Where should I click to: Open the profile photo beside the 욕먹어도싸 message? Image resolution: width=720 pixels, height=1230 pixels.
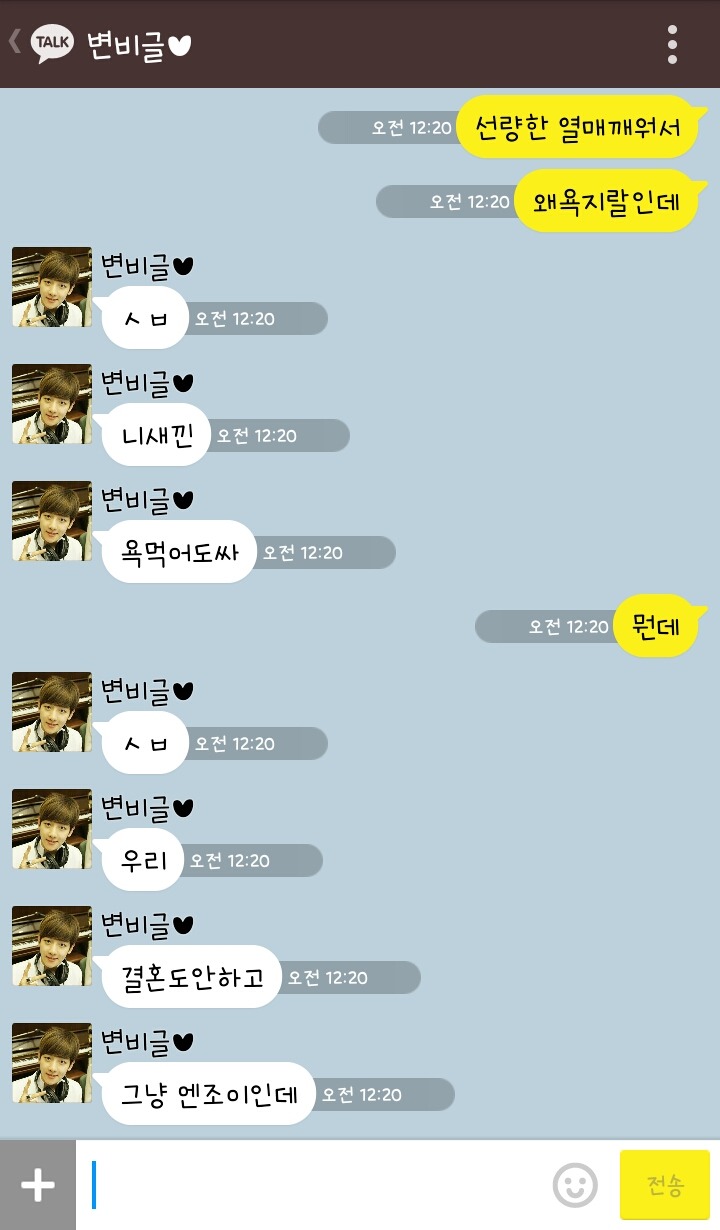pos(52,521)
